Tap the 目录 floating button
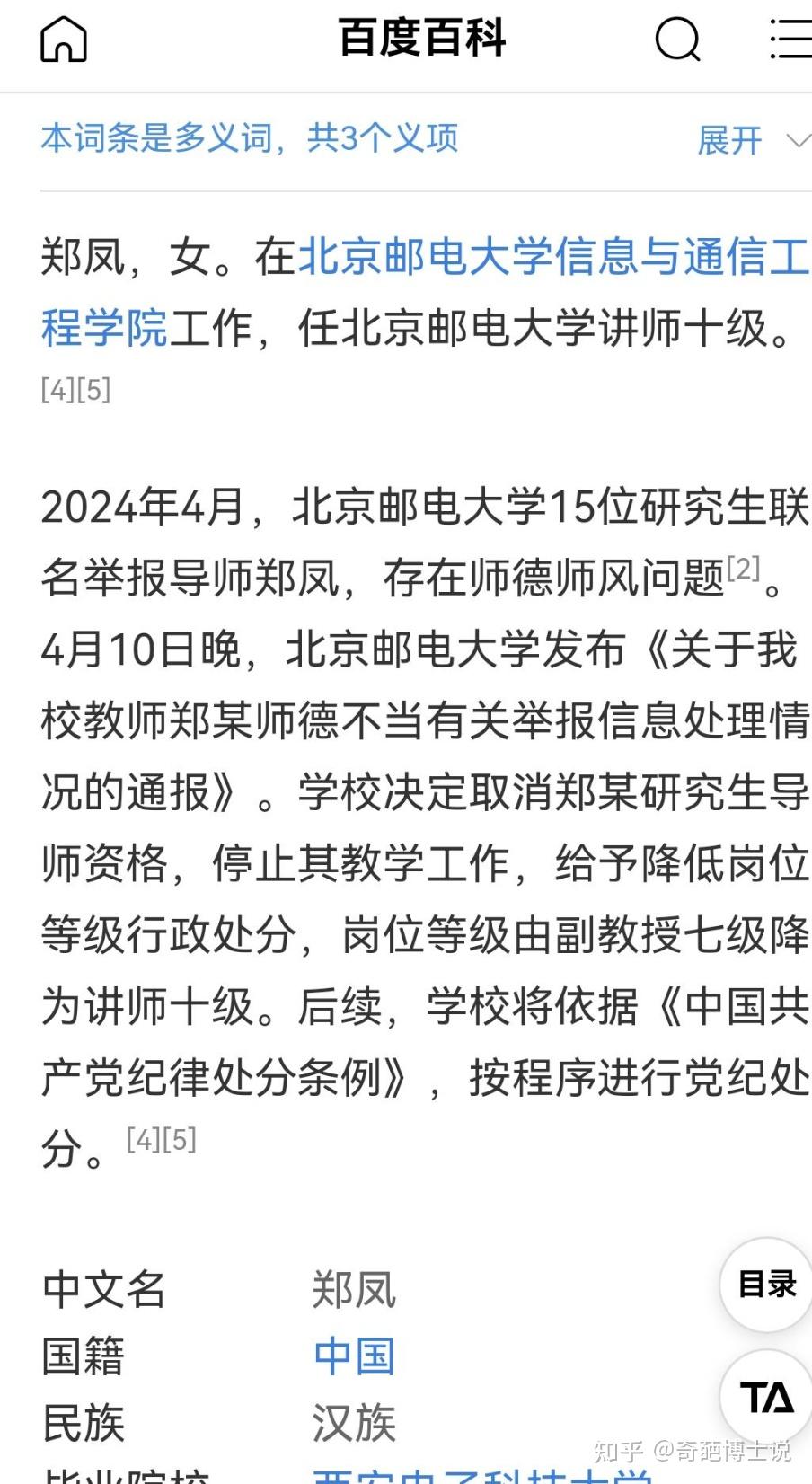 coord(767,1285)
